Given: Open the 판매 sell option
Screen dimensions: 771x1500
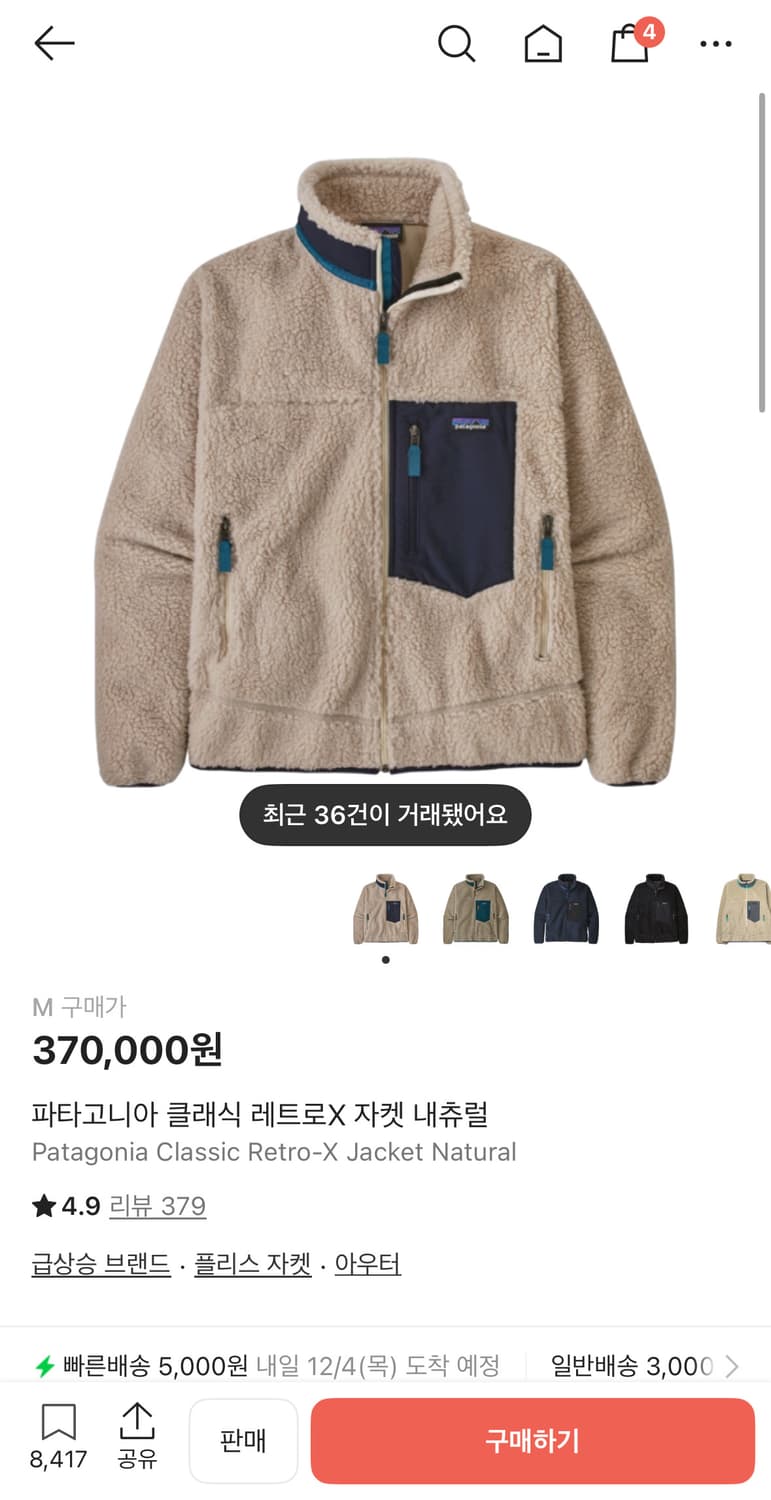Looking at the screenshot, I should tap(243, 1440).
